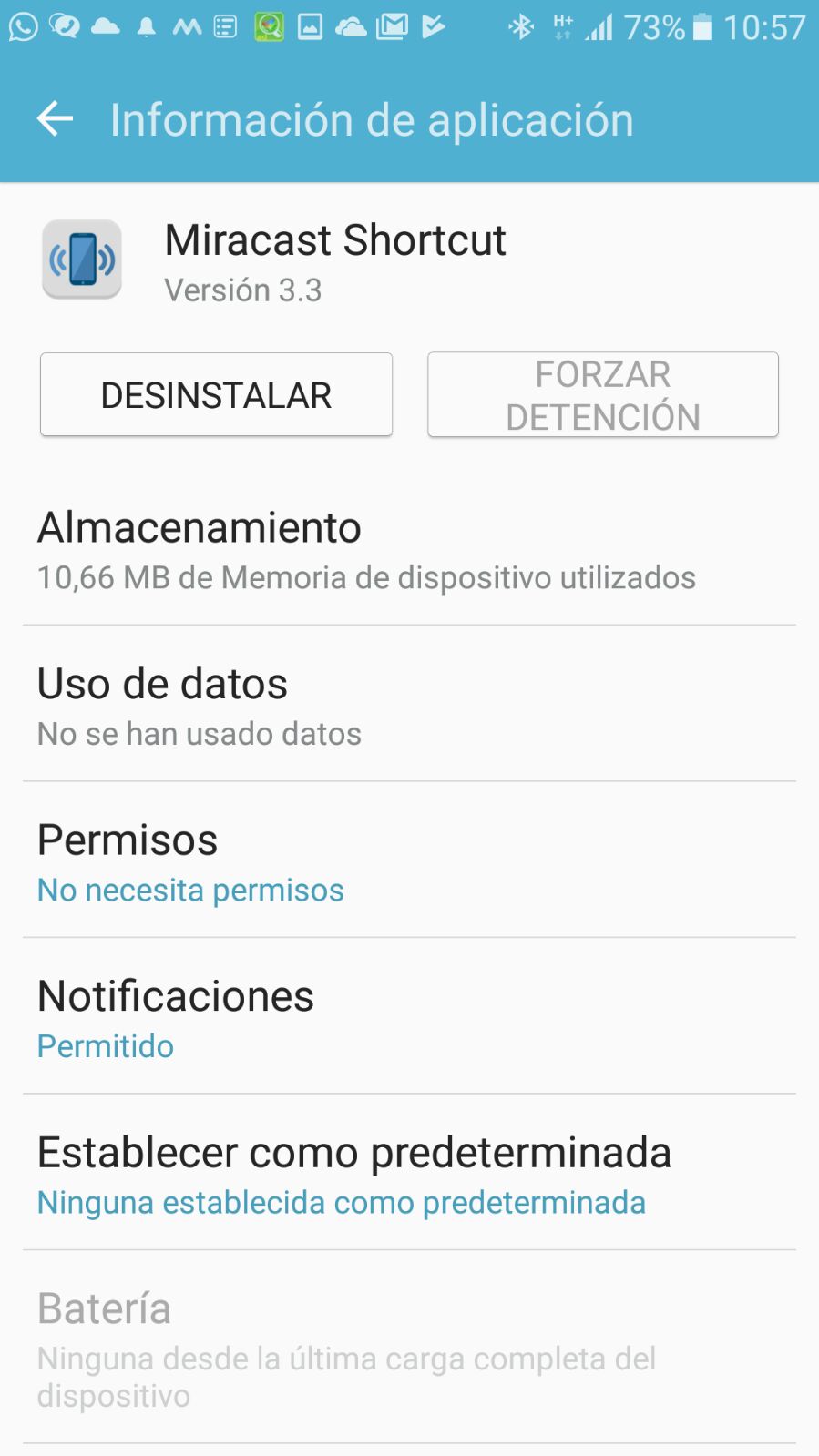Go back using the arrow
This screenshot has width=819, height=1456.
click(55, 119)
